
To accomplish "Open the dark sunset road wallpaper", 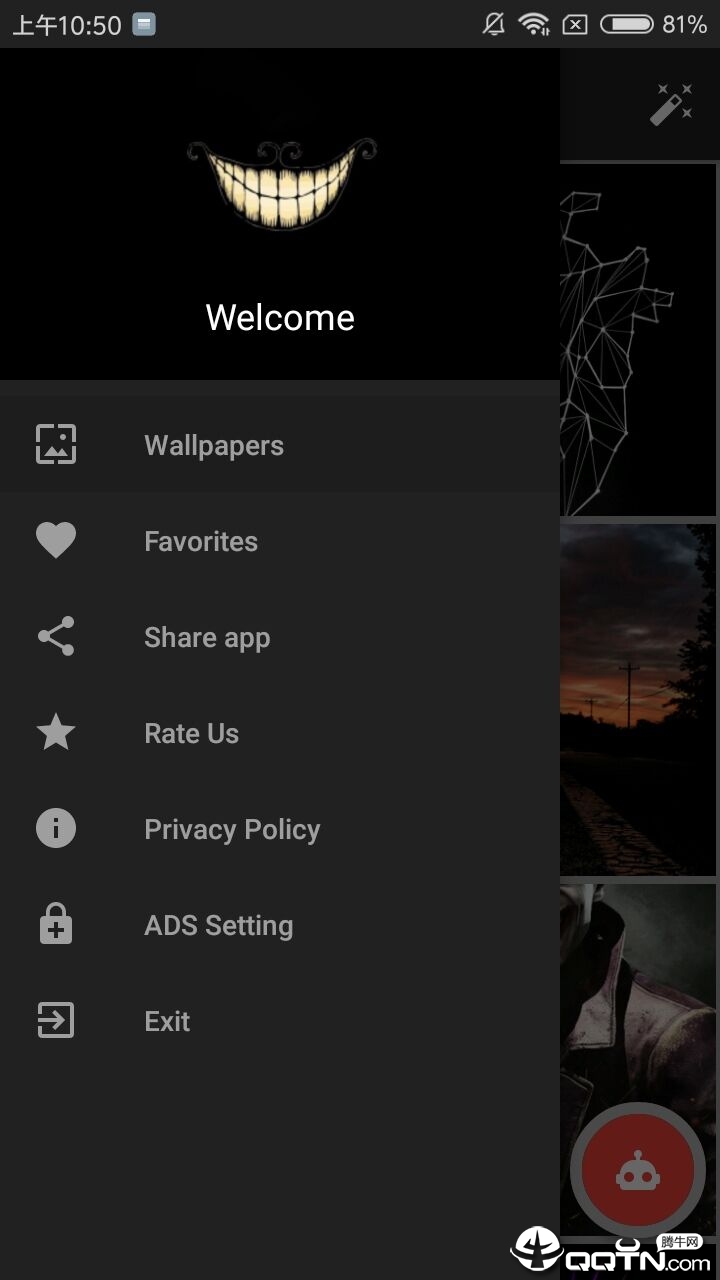I will [x=637, y=700].
